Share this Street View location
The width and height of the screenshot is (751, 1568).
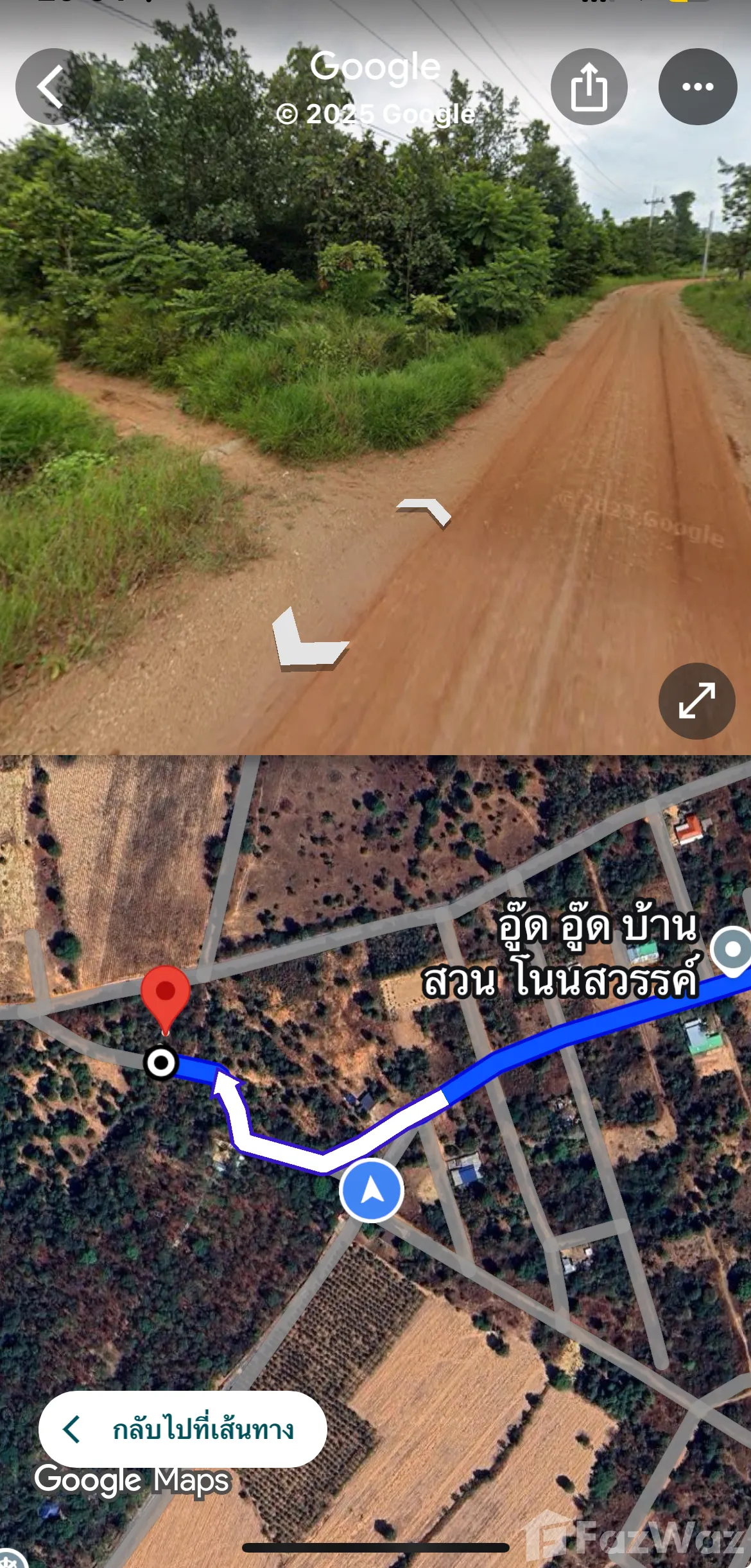[589, 87]
